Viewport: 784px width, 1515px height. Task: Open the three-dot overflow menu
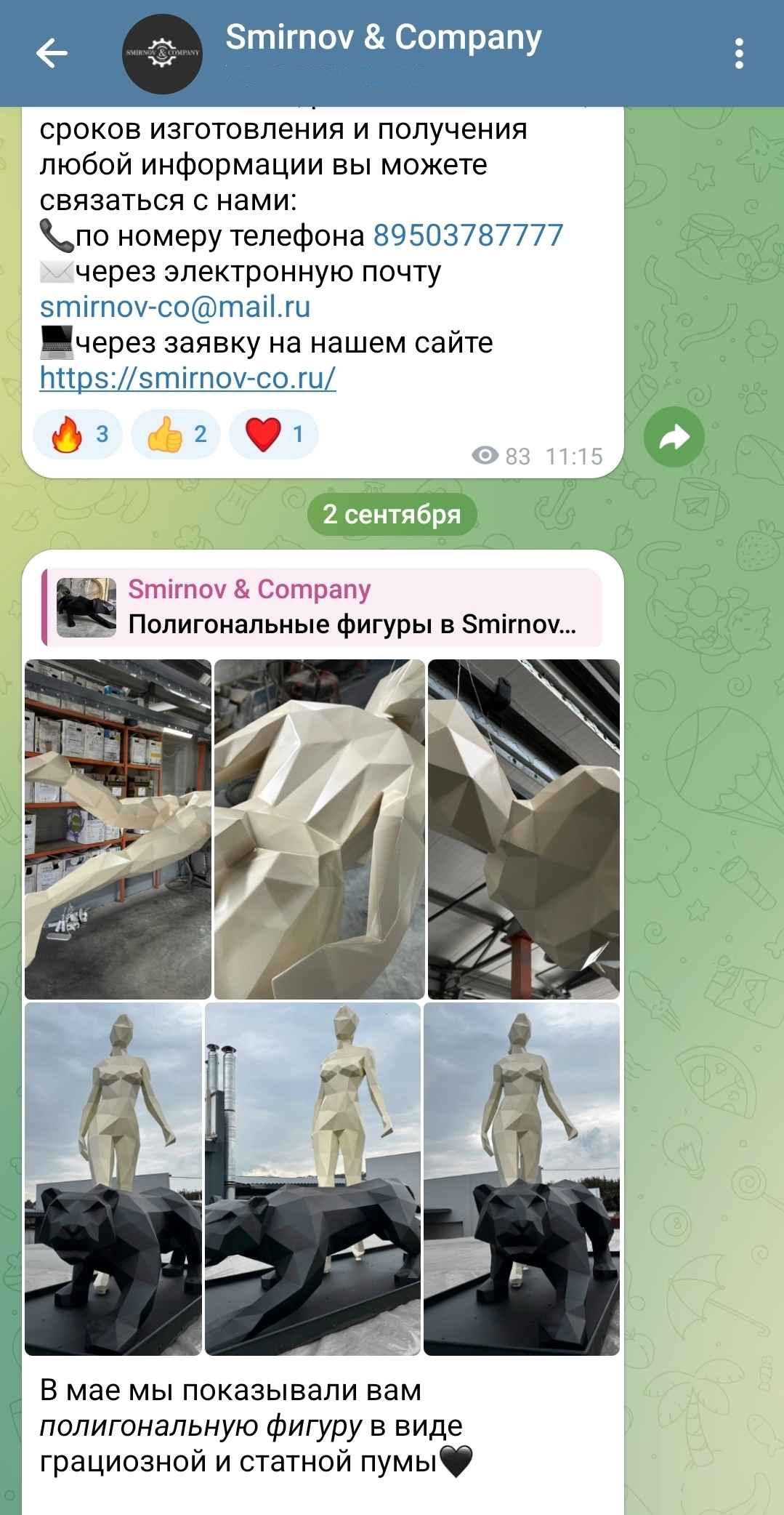[x=739, y=54]
